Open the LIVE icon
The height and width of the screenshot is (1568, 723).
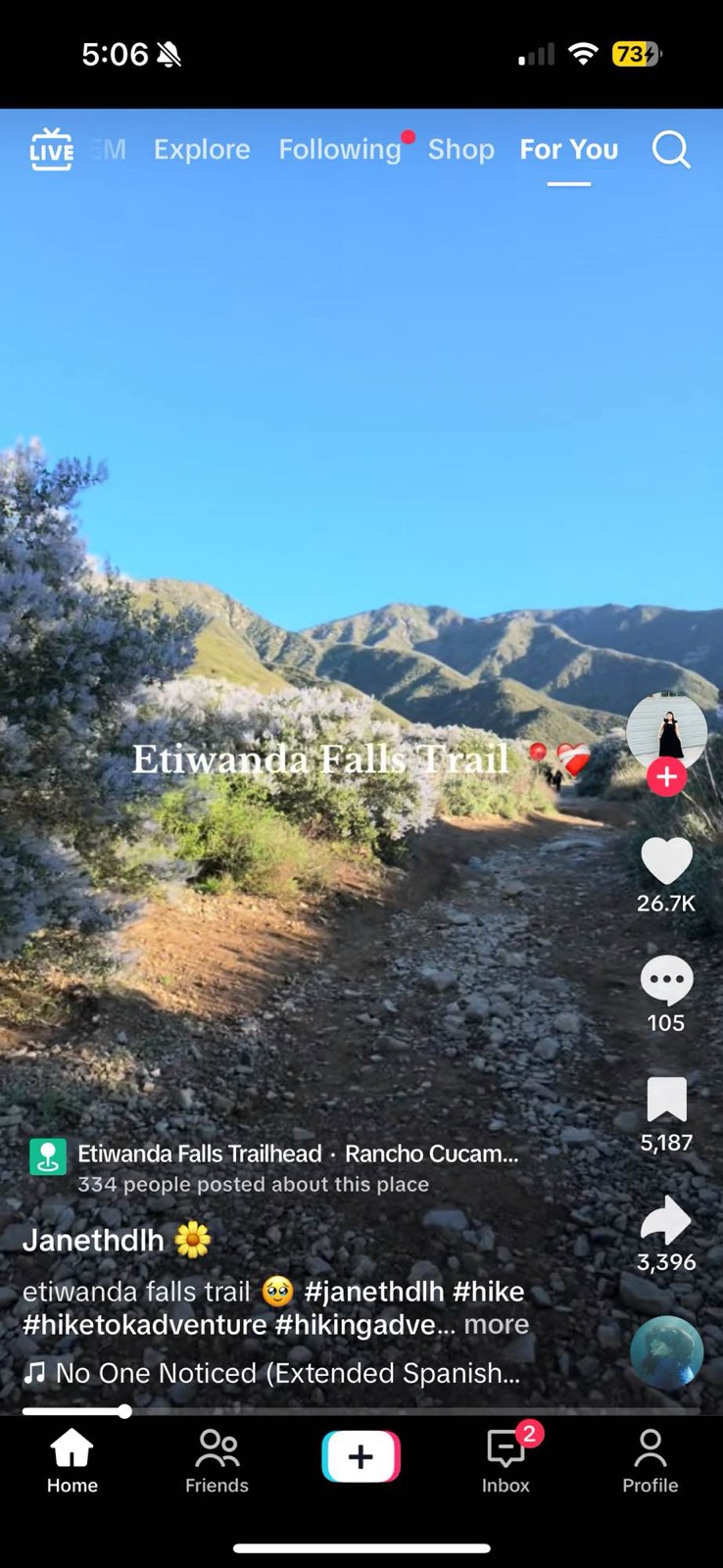tap(51, 149)
